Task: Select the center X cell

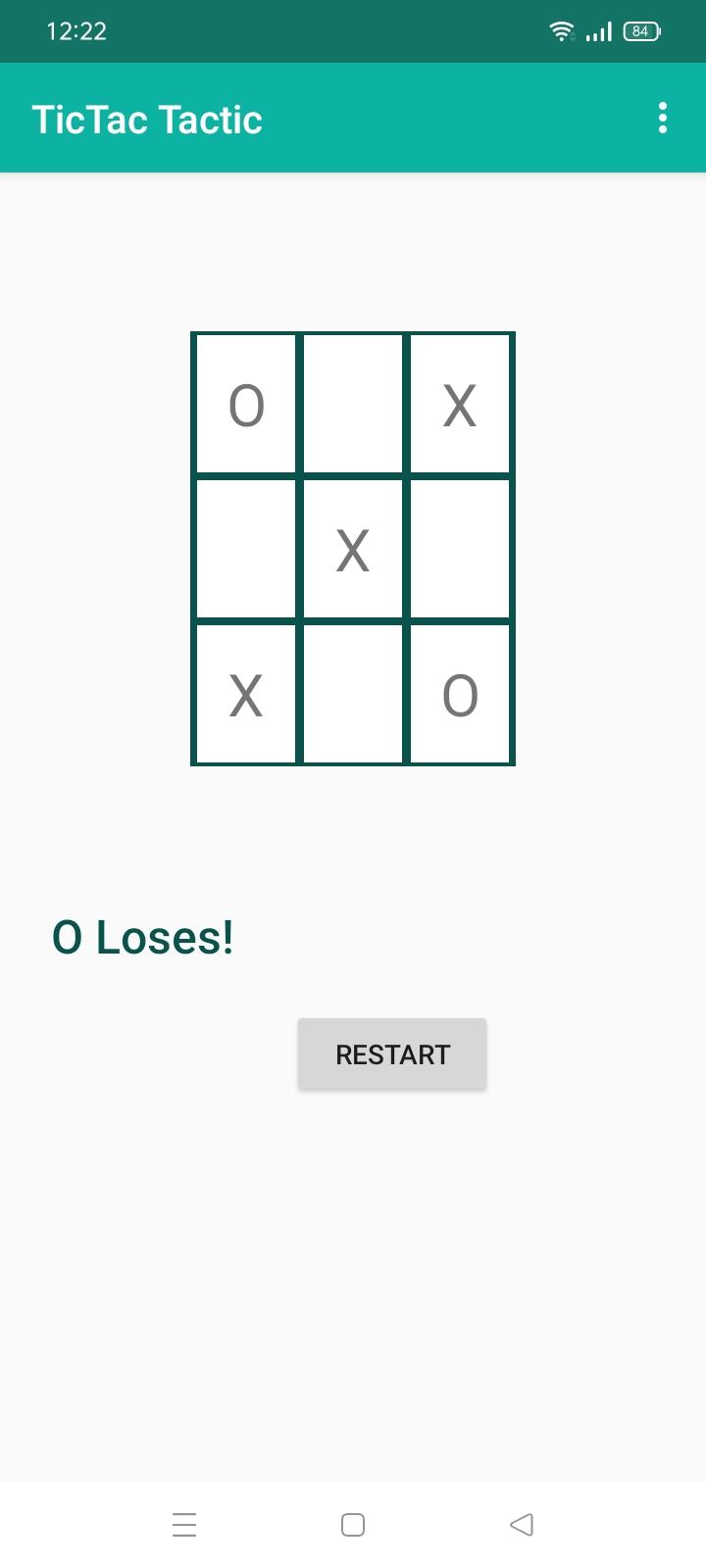Action: tap(352, 549)
